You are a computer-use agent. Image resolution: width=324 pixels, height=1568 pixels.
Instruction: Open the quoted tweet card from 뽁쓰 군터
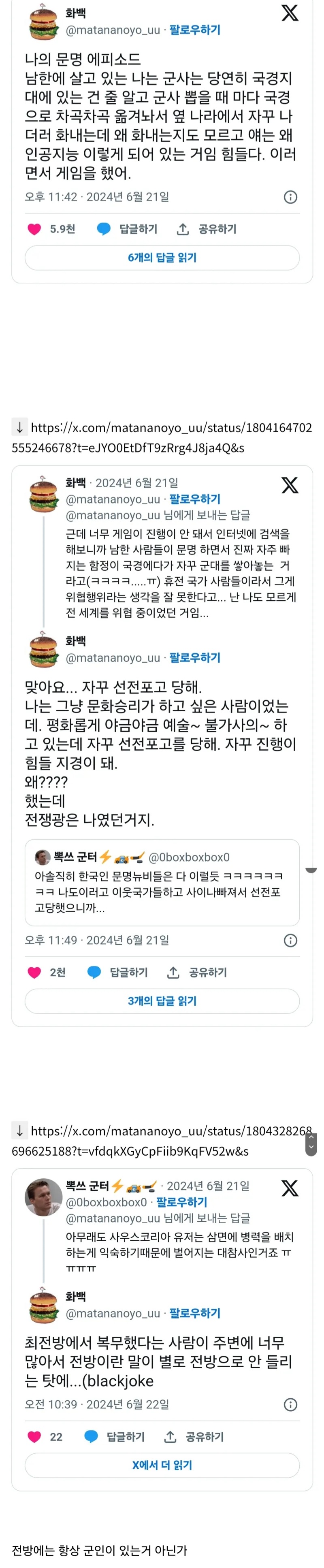coord(162,882)
